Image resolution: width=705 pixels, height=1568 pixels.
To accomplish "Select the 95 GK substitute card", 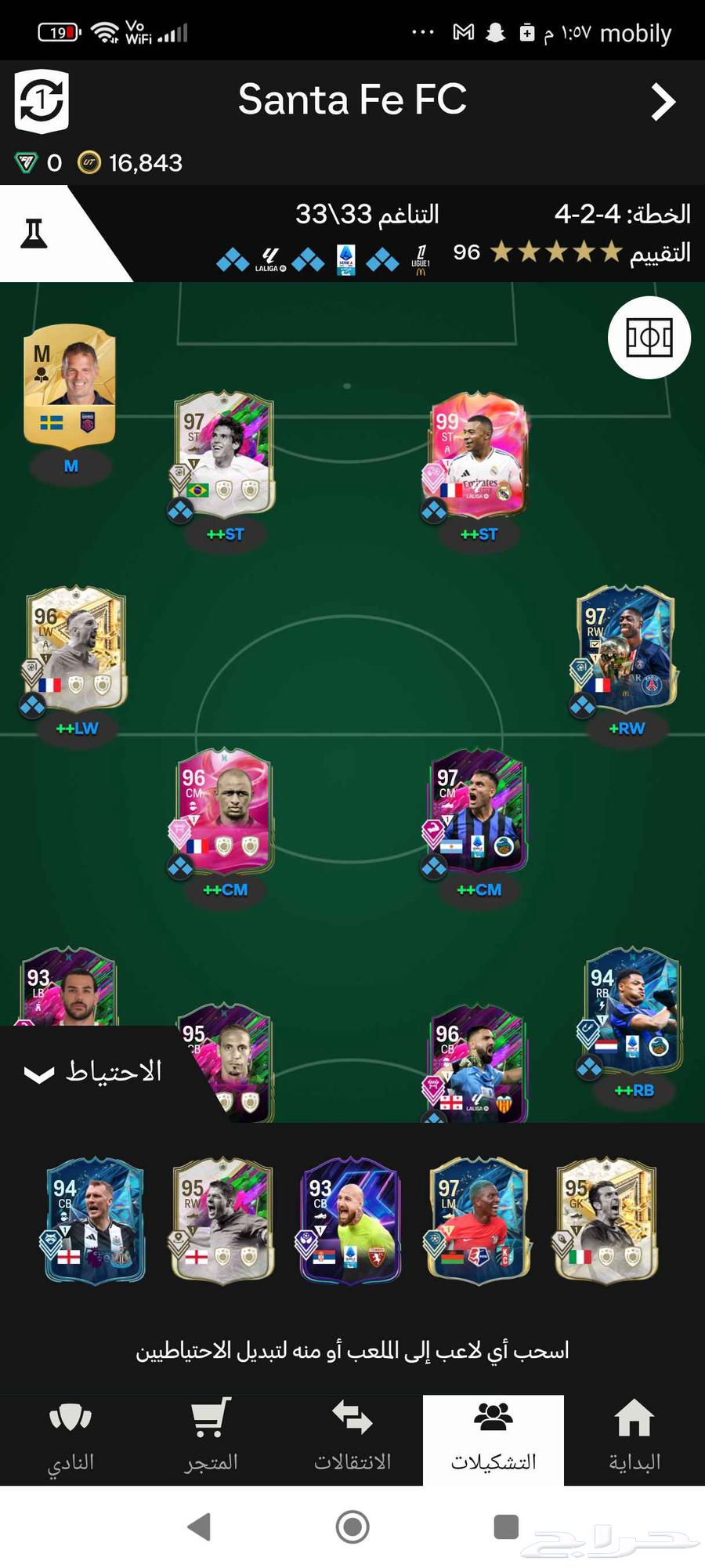I will point(606,1220).
